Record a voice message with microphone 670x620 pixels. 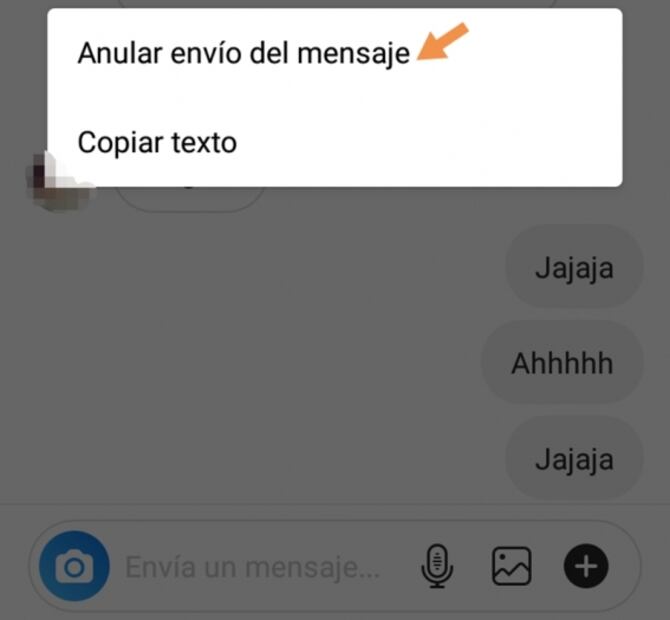(436, 567)
